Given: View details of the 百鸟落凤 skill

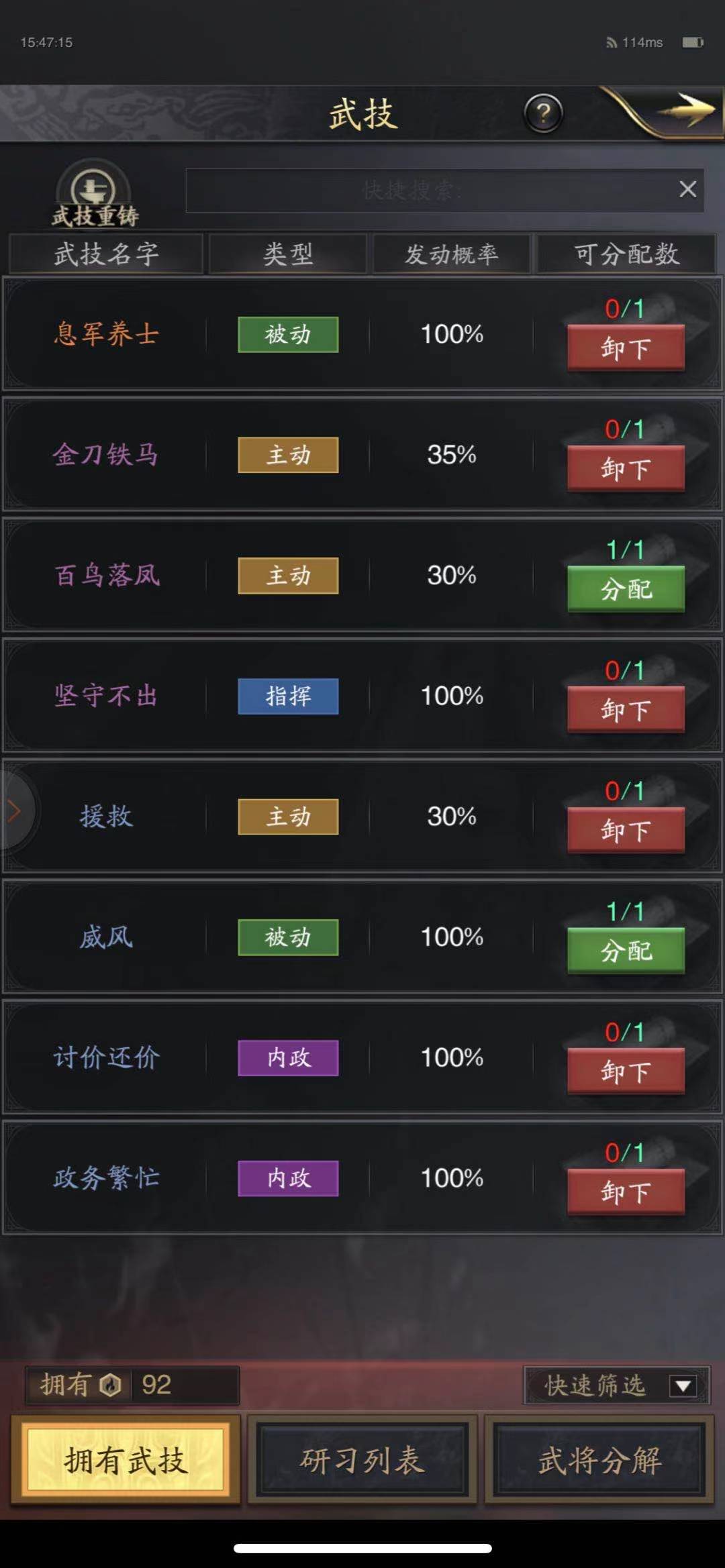Looking at the screenshot, I should (x=107, y=576).
